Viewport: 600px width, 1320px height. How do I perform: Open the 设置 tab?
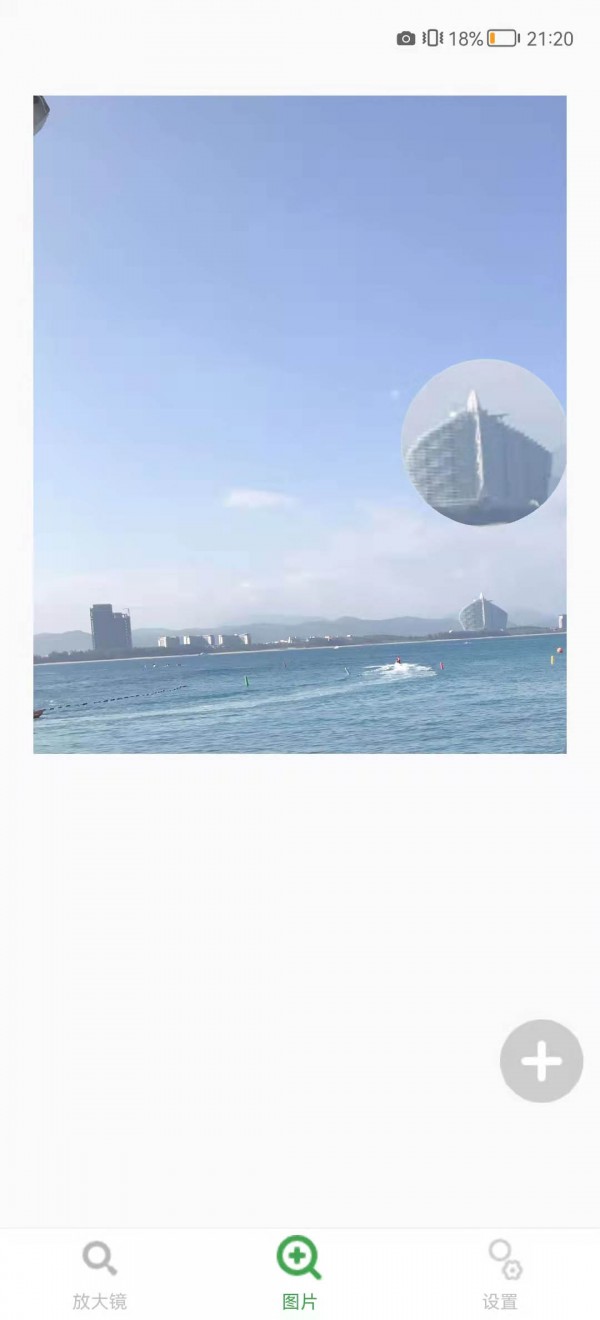(x=500, y=1273)
